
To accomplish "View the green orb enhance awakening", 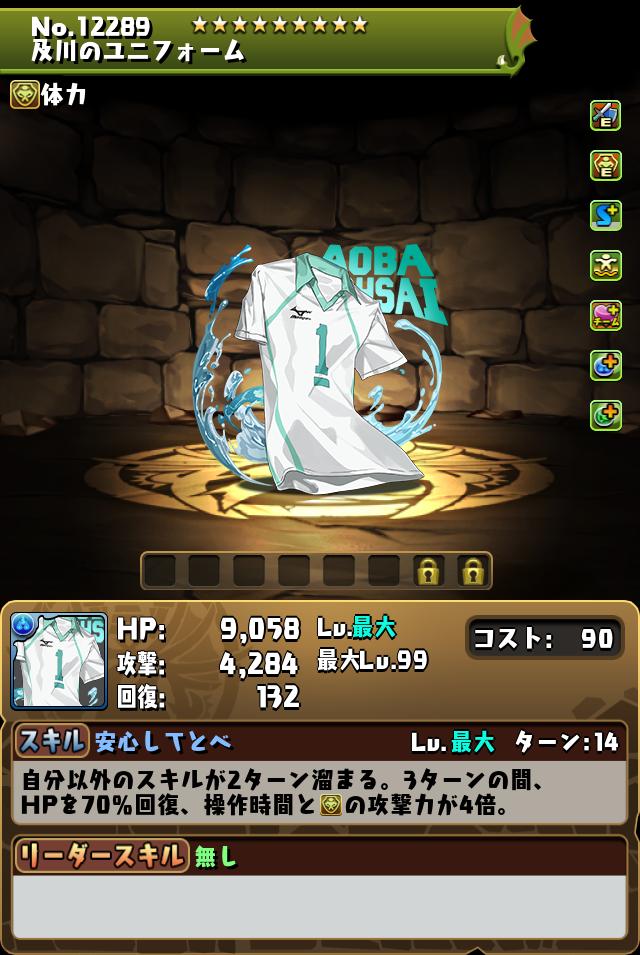I will [606, 415].
